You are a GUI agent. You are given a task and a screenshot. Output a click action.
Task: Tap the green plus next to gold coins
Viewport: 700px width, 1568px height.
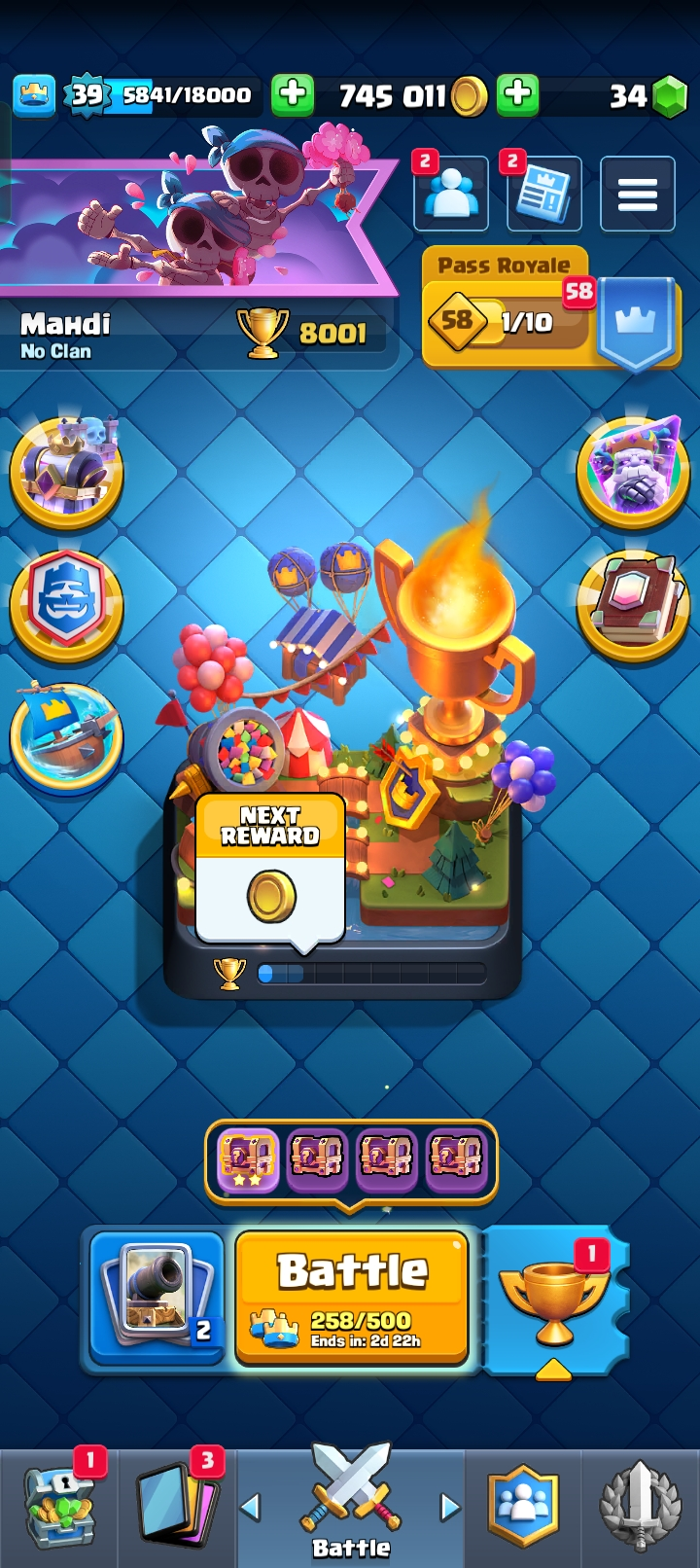pyautogui.click(x=518, y=95)
